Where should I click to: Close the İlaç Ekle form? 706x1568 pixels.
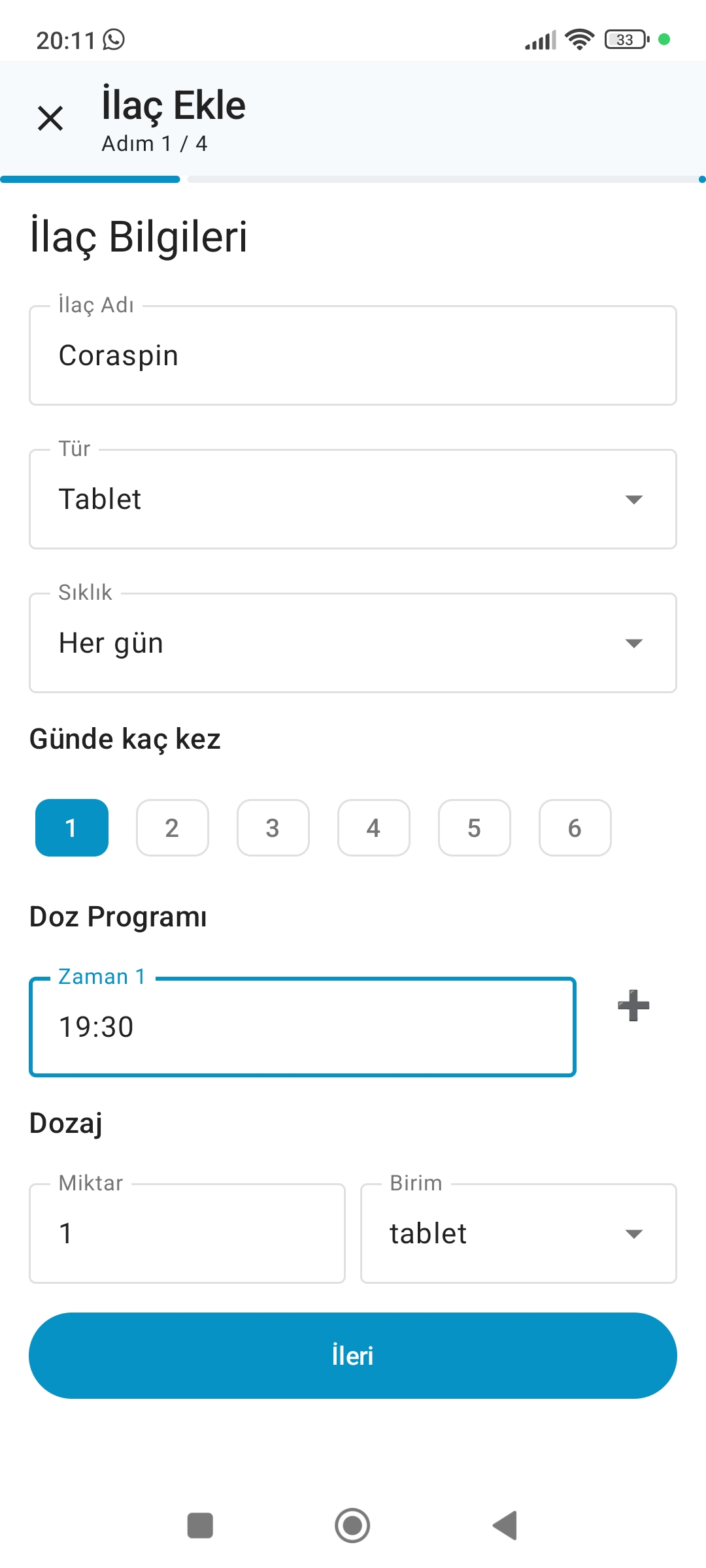[51, 118]
